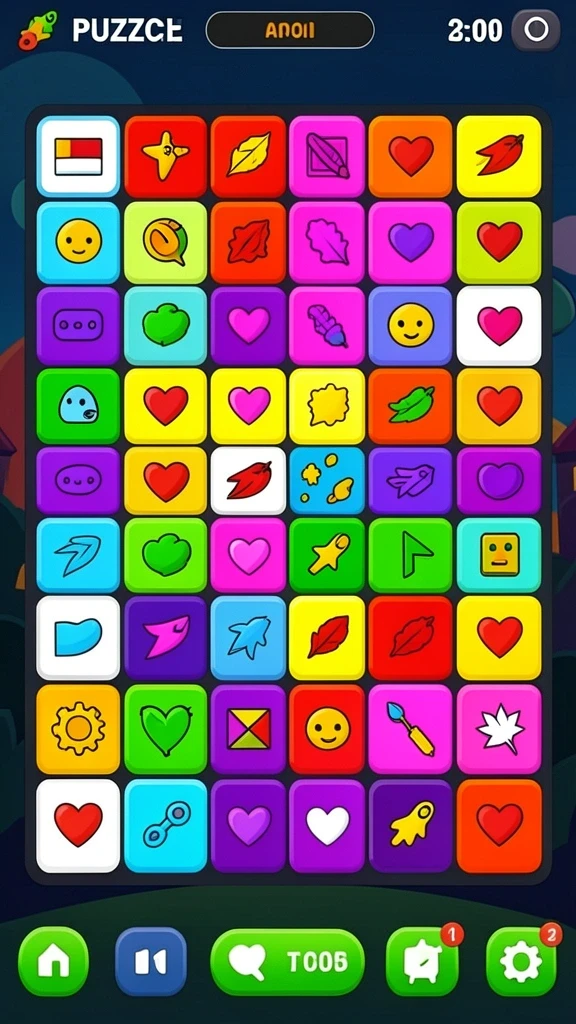576x1024 pixels.
Task: Tap the pink tile with paintbrush
Action: (410, 728)
